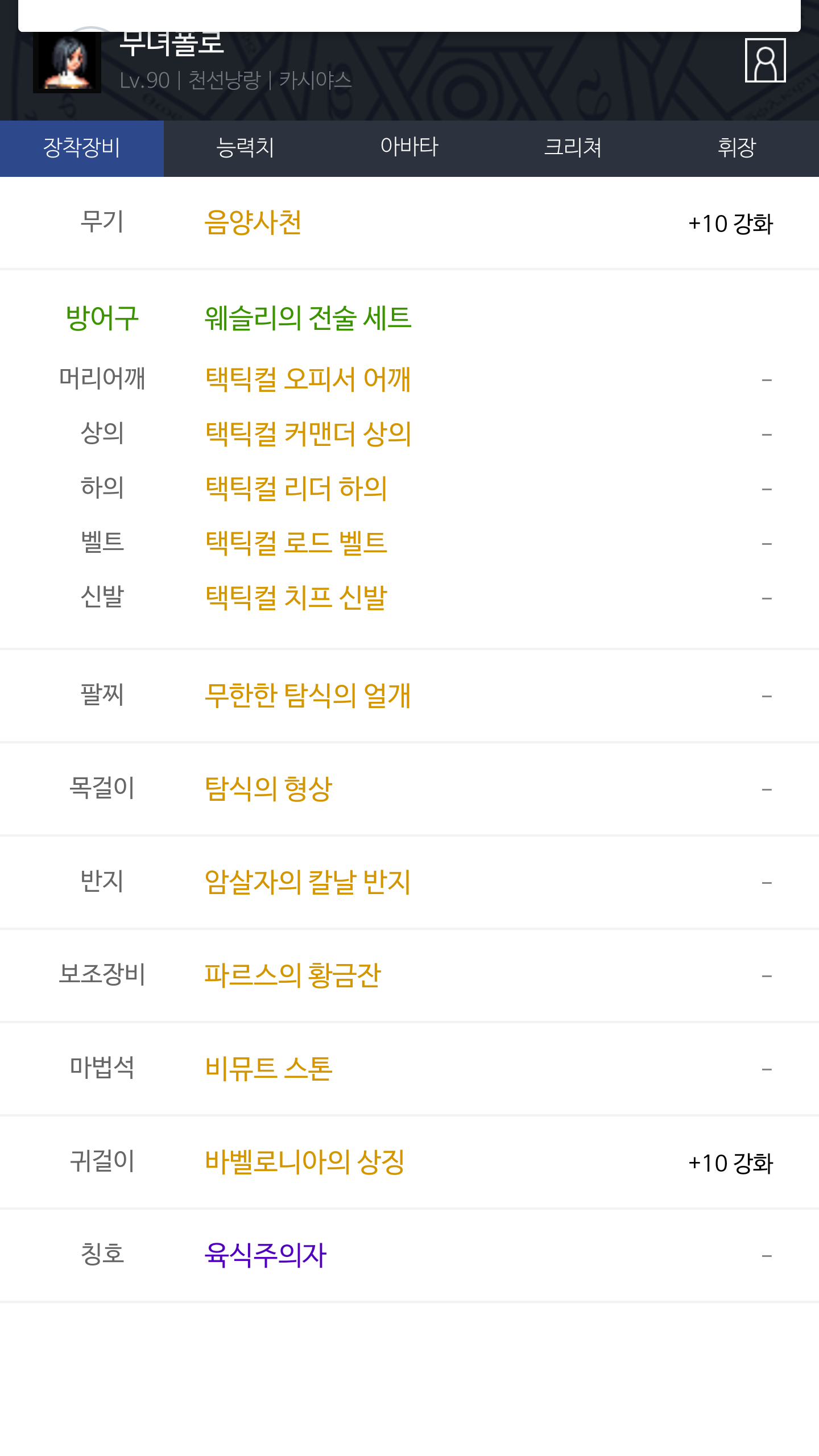Open the character profile icon
Viewport: 819px width, 1456px height.
coord(765,60)
